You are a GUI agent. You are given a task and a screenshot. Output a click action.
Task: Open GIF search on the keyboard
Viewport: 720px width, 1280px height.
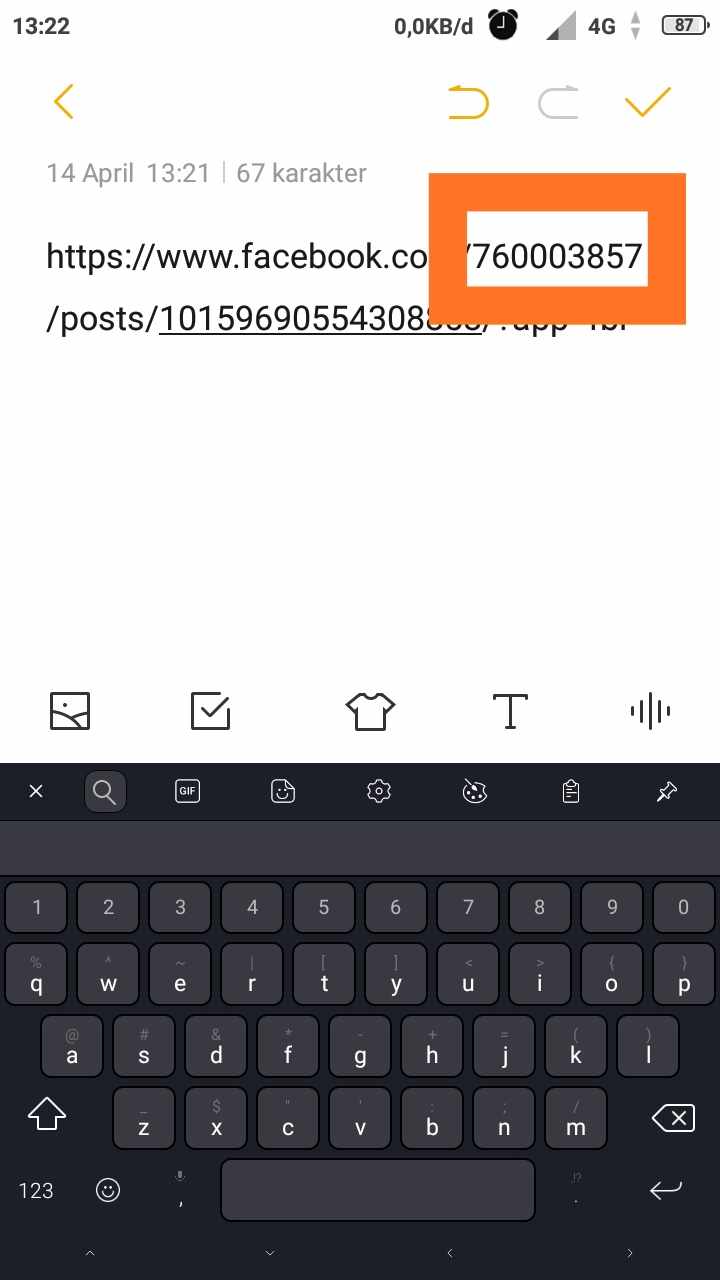pos(187,791)
